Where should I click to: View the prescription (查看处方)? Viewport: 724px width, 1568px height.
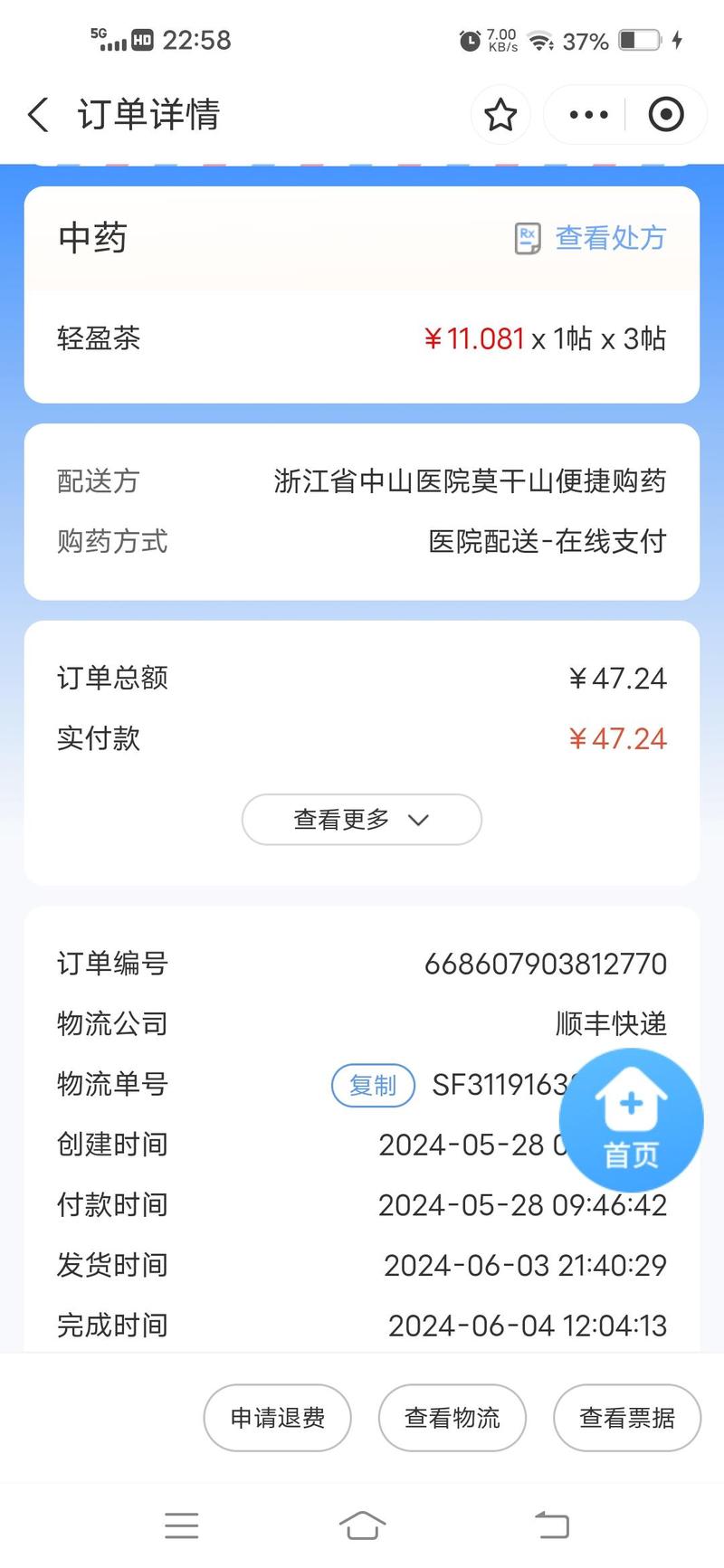[592, 238]
